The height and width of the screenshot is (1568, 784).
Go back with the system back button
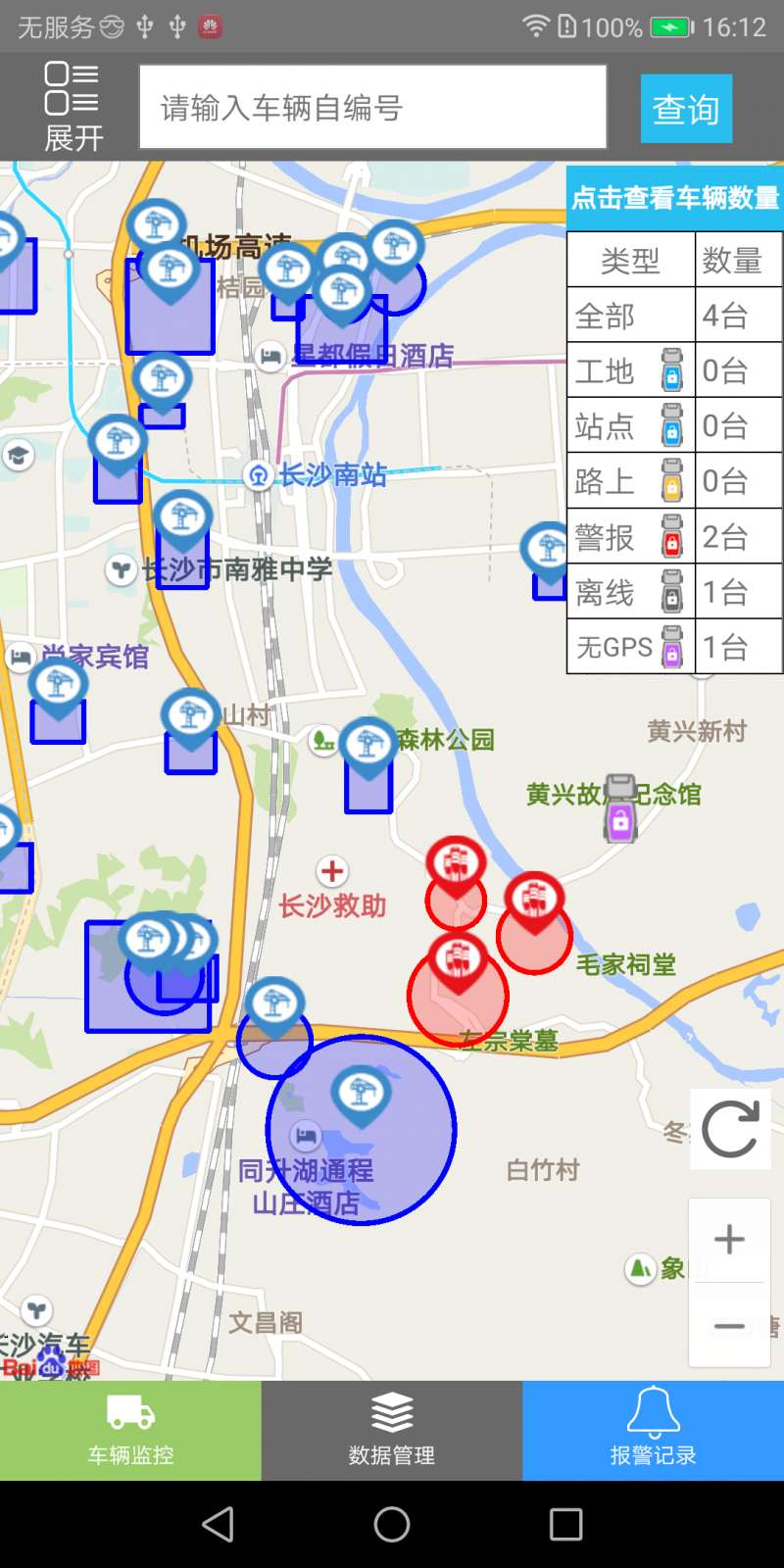(x=218, y=1524)
